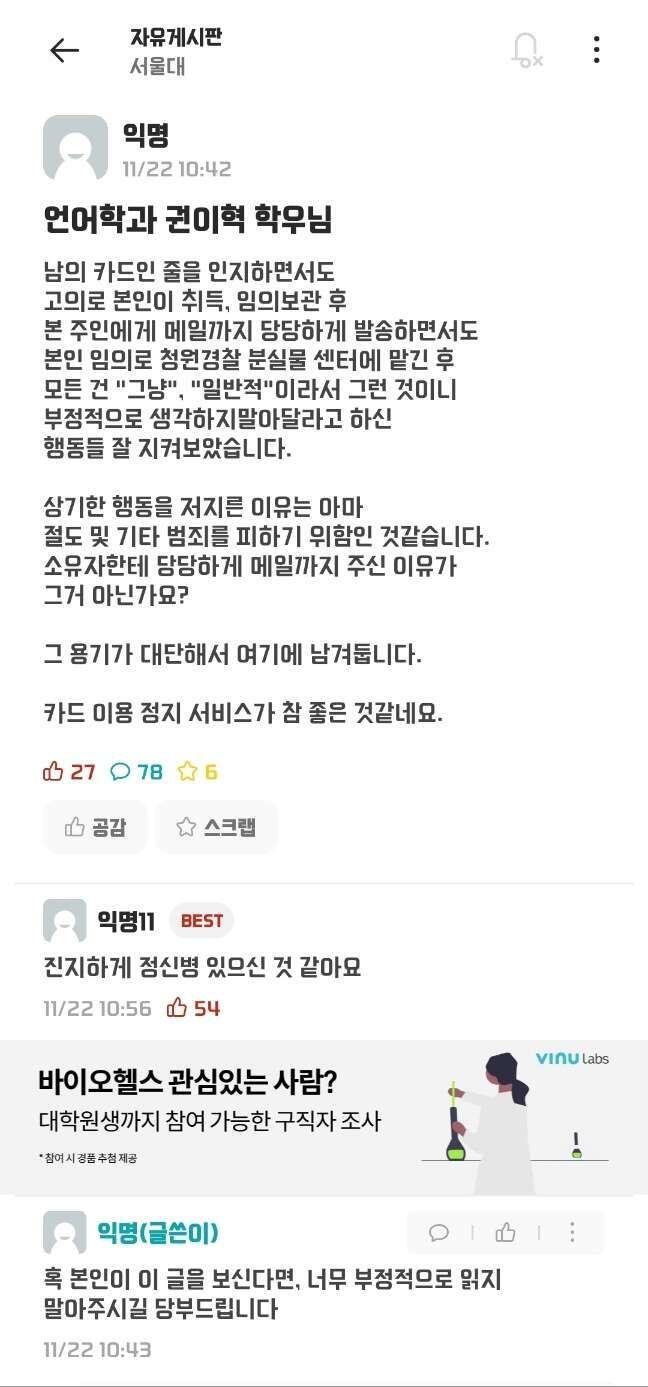Screen dimensions: 648x1387
Task: Open the top-right overflow menu
Action: click(x=596, y=50)
